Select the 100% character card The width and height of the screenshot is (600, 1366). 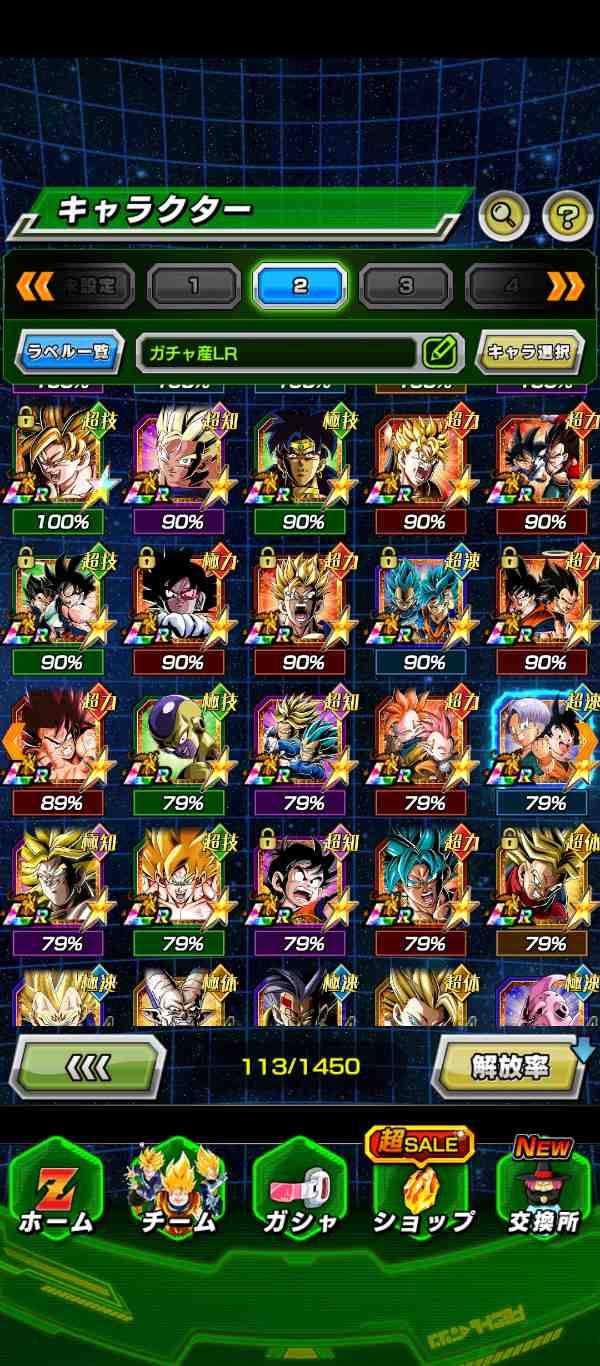[62, 465]
